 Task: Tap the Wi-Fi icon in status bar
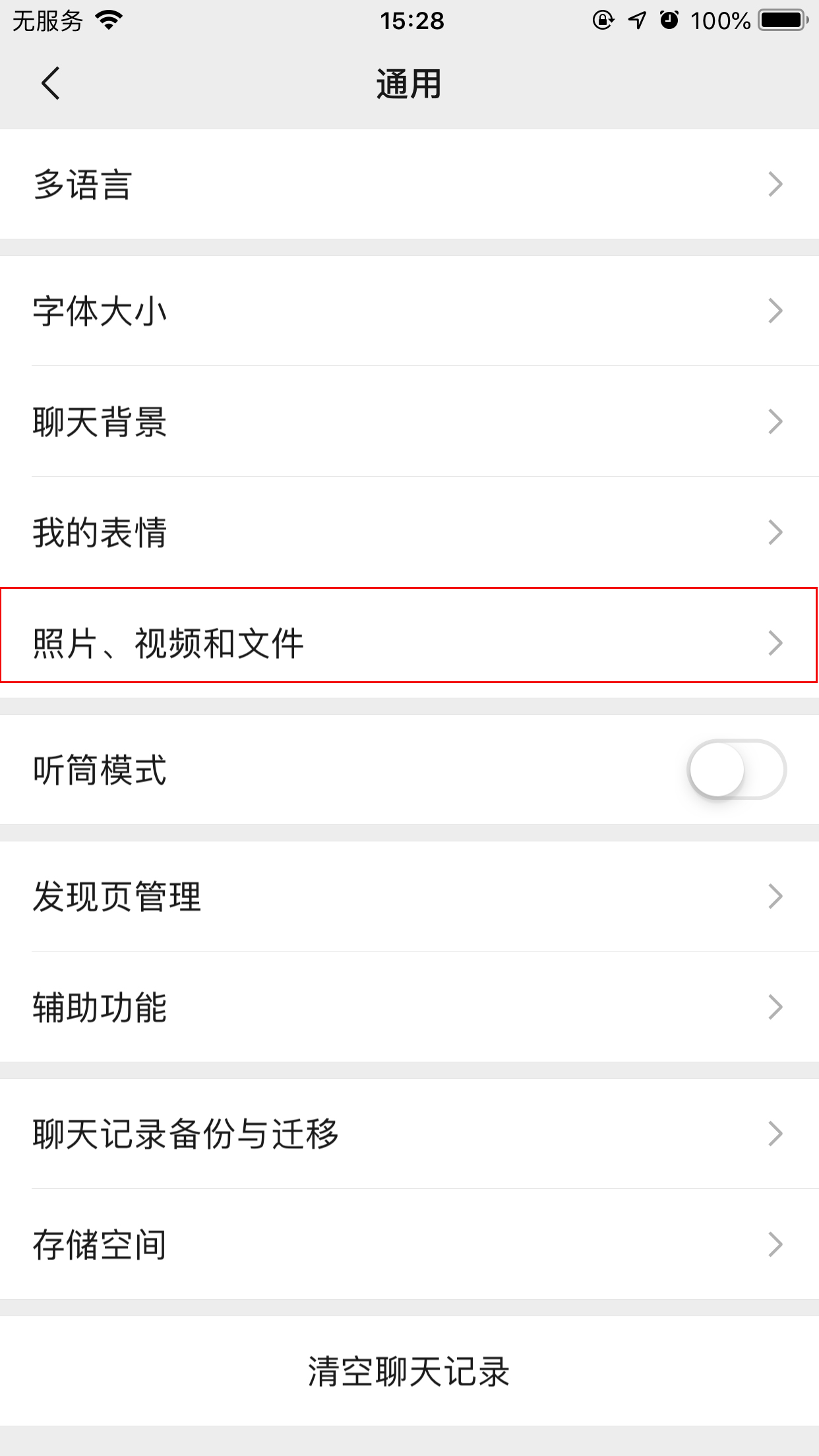tap(107, 20)
